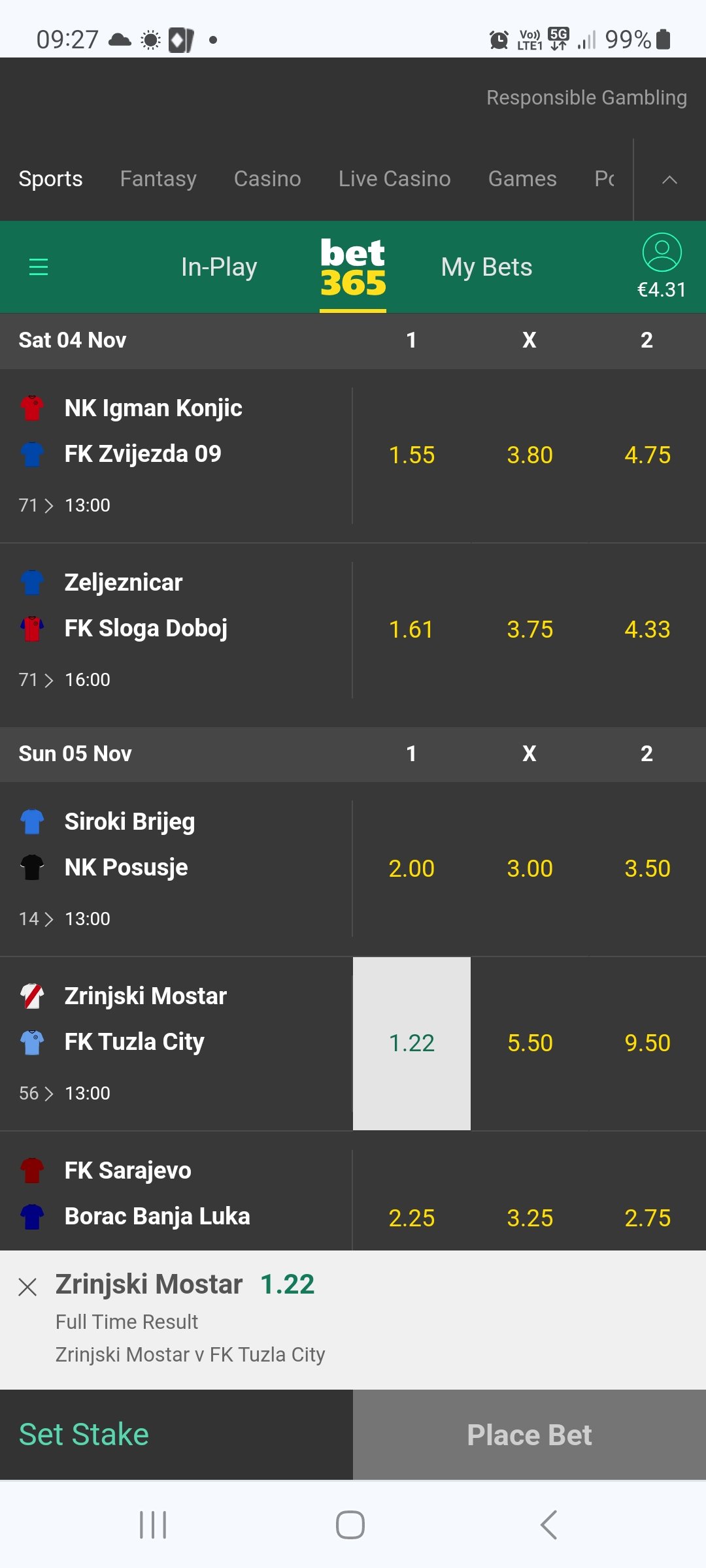Collapse the top products bar
The image size is (706, 1568).
point(669,179)
